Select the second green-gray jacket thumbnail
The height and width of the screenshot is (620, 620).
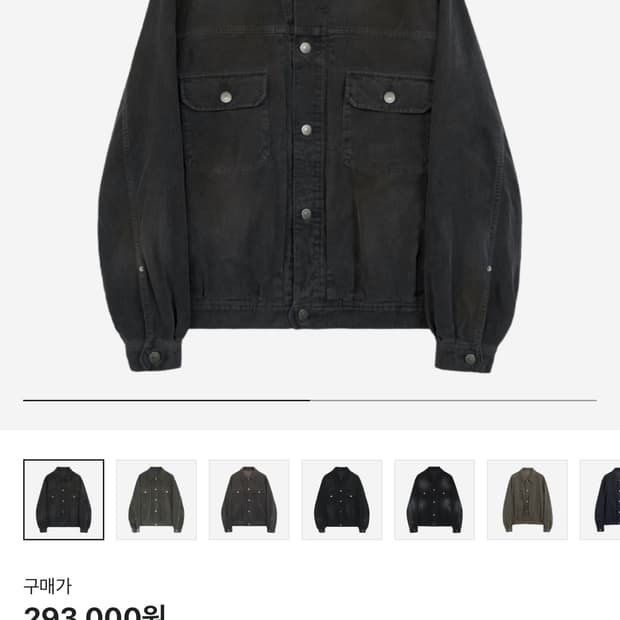pyautogui.click(x=156, y=499)
